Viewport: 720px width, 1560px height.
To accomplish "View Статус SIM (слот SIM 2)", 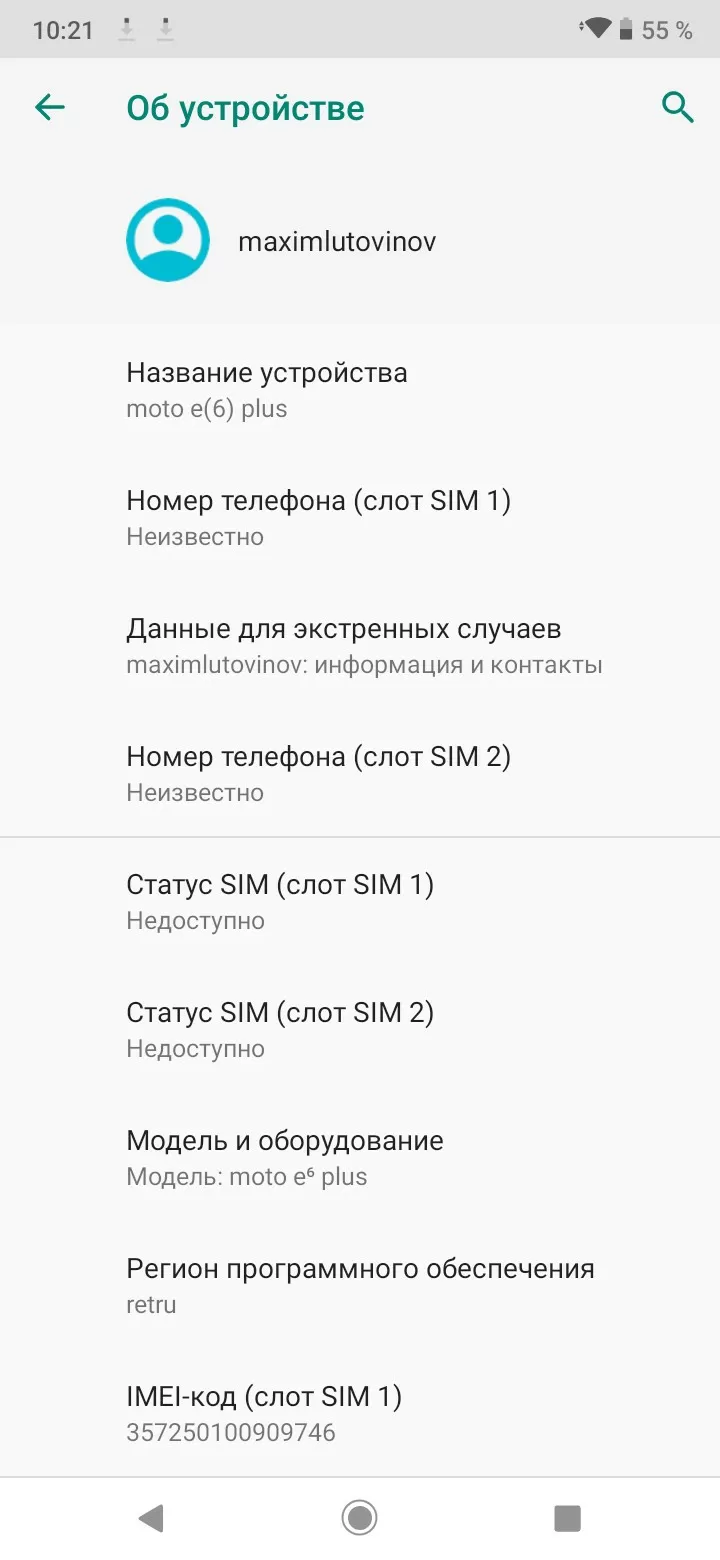I will pyautogui.click(x=360, y=1030).
